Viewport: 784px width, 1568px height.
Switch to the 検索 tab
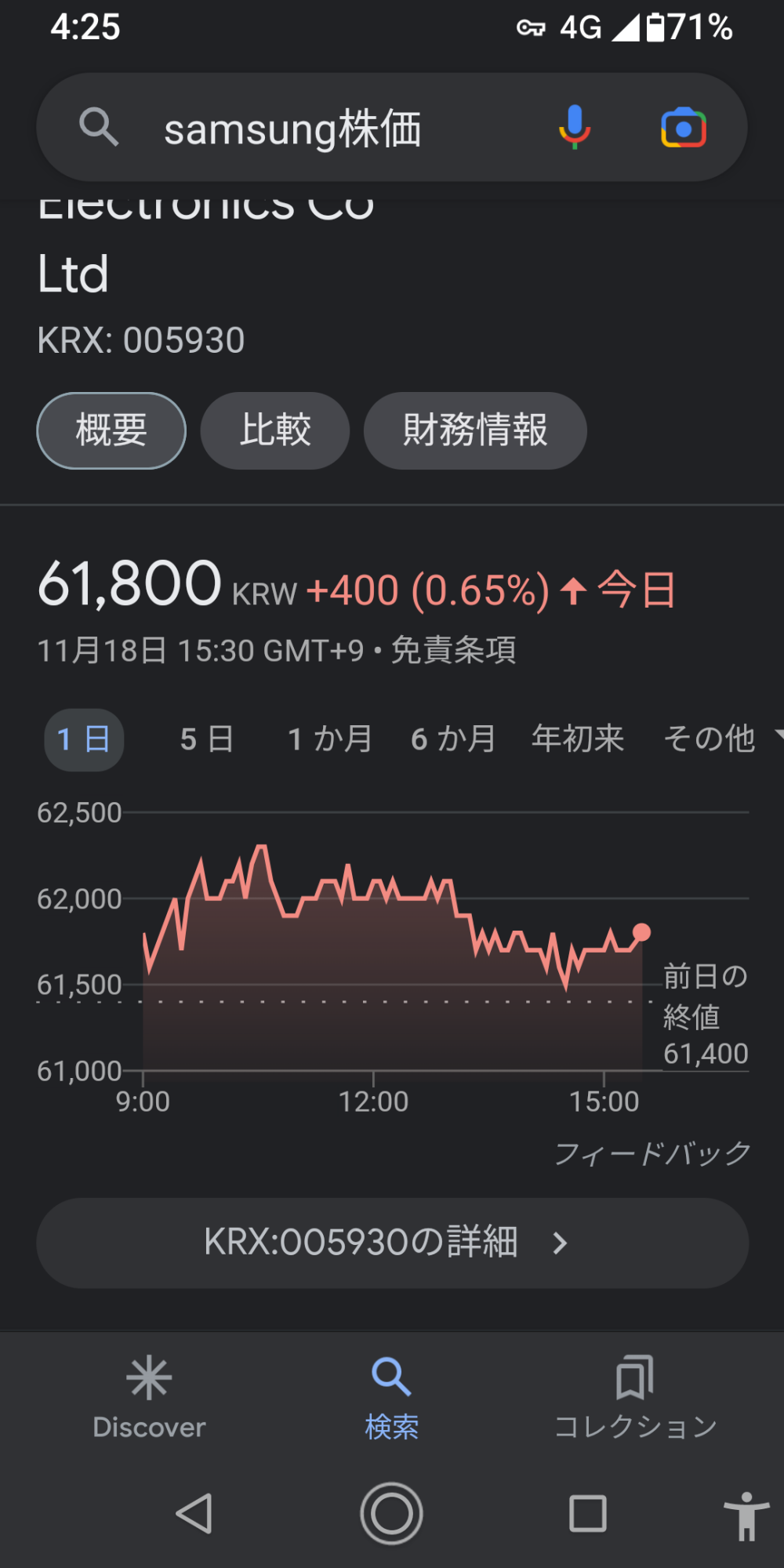[x=392, y=1398]
